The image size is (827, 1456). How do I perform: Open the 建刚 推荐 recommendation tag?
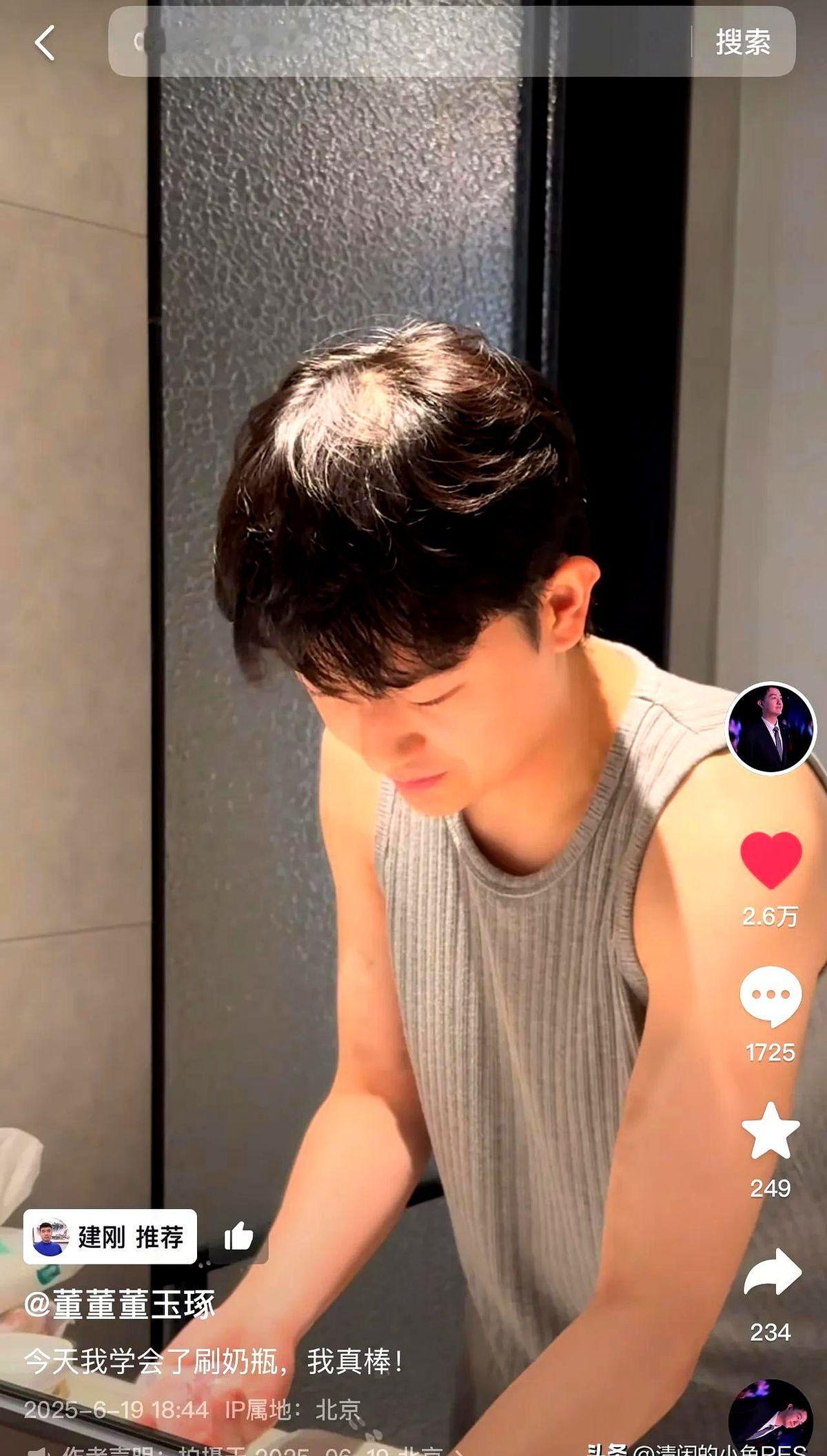110,1237
